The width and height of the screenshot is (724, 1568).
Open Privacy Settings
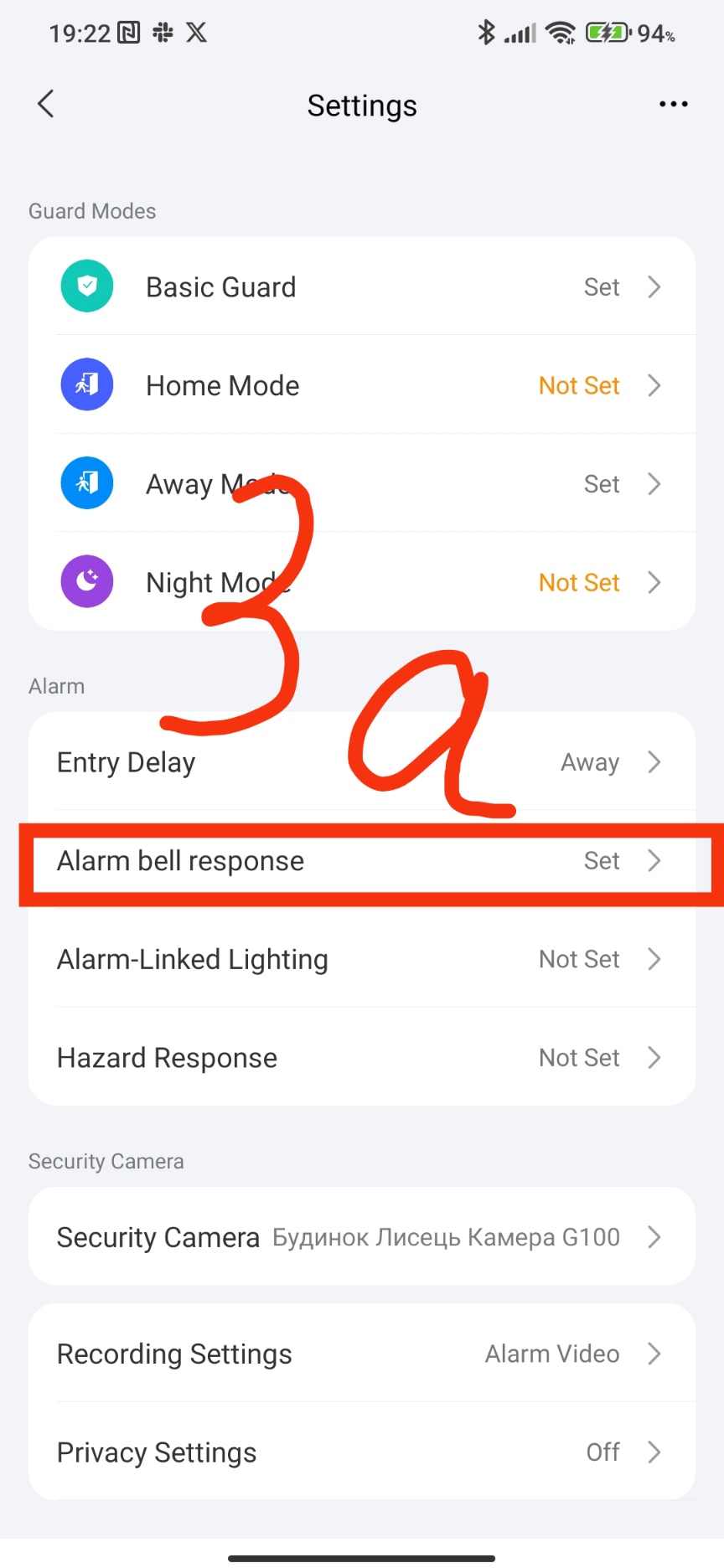tap(362, 1452)
